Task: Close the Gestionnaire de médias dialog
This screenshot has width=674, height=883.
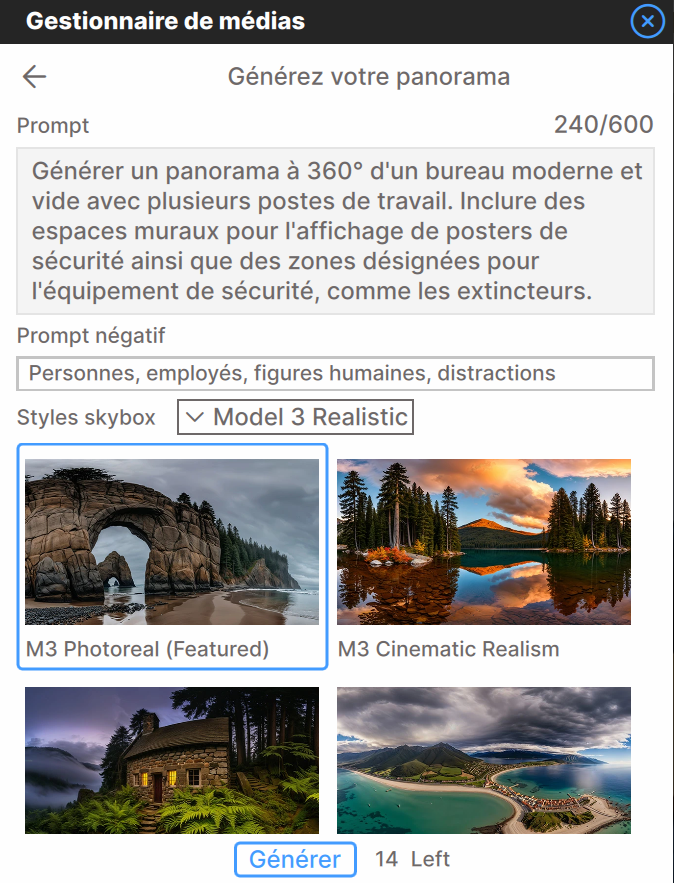Action: (x=648, y=21)
